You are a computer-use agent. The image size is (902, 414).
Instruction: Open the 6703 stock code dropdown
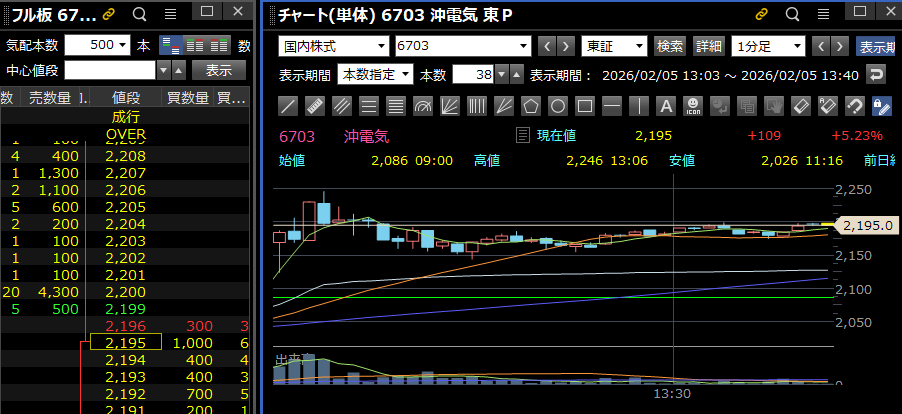tap(461, 46)
